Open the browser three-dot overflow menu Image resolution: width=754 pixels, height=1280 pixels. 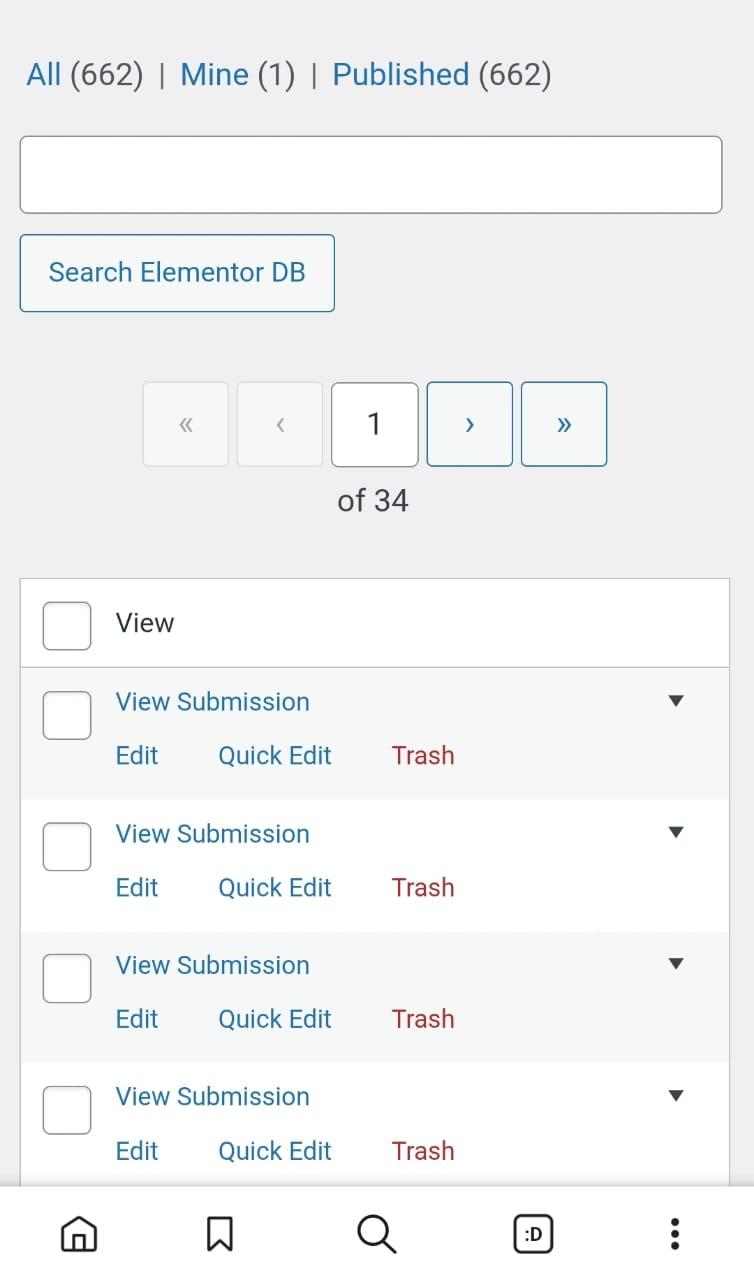coord(675,1235)
